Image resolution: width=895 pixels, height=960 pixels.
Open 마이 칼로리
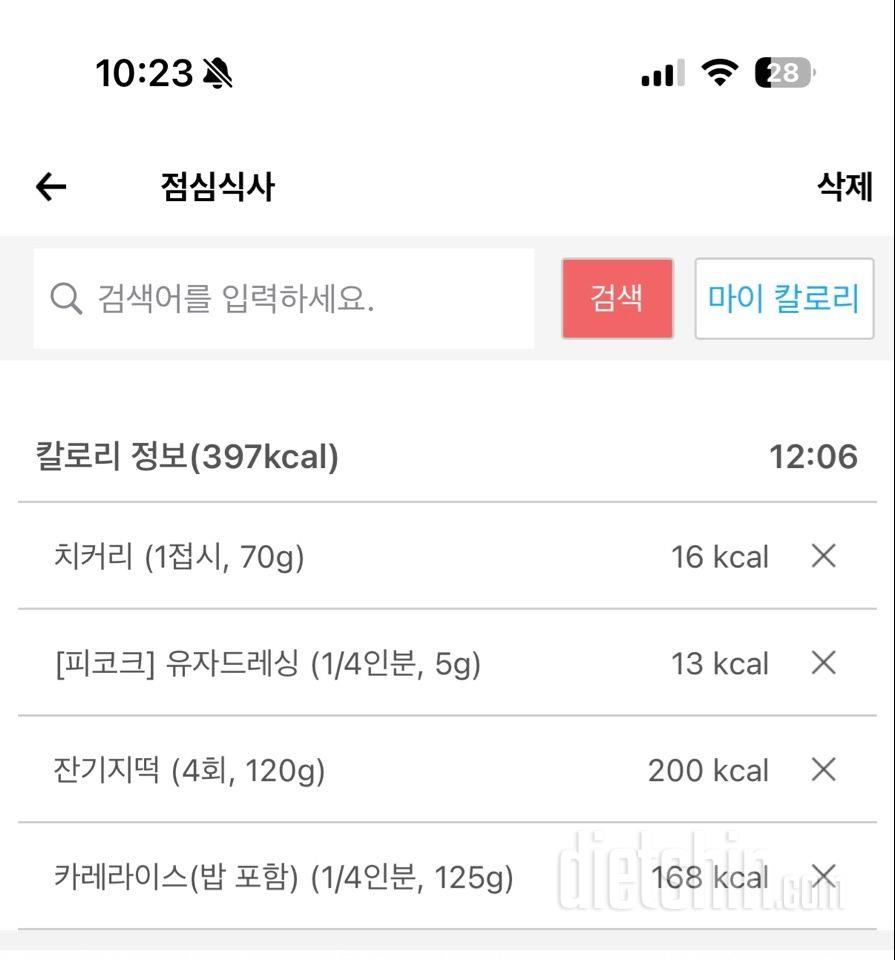pos(783,298)
